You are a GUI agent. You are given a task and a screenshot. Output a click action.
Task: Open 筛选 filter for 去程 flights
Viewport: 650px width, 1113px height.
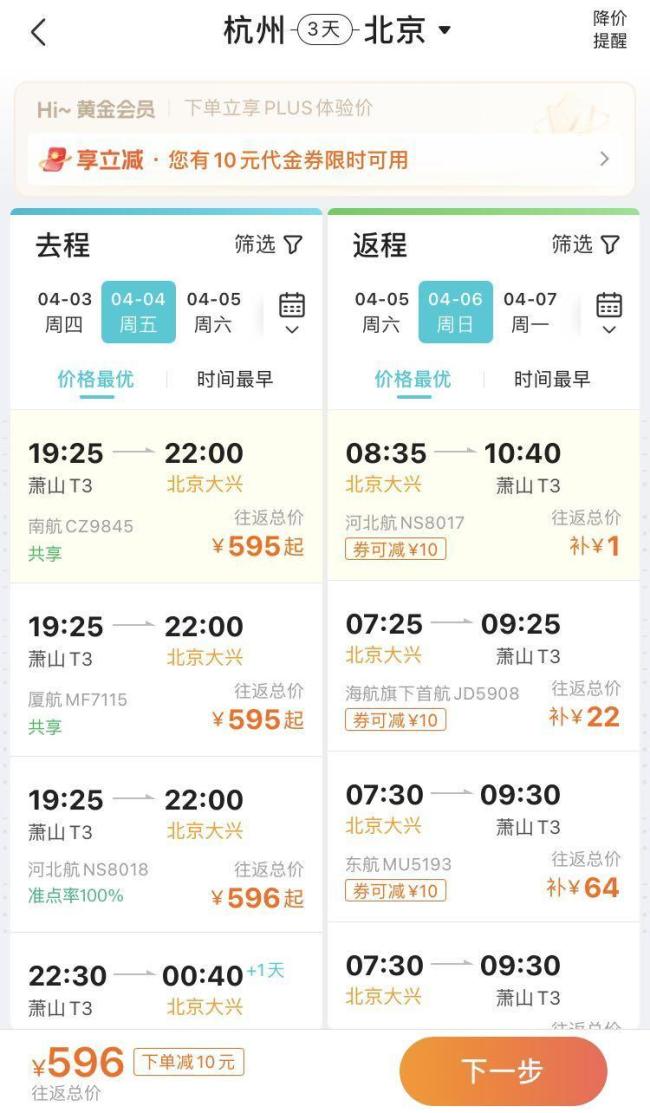[268, 244]
